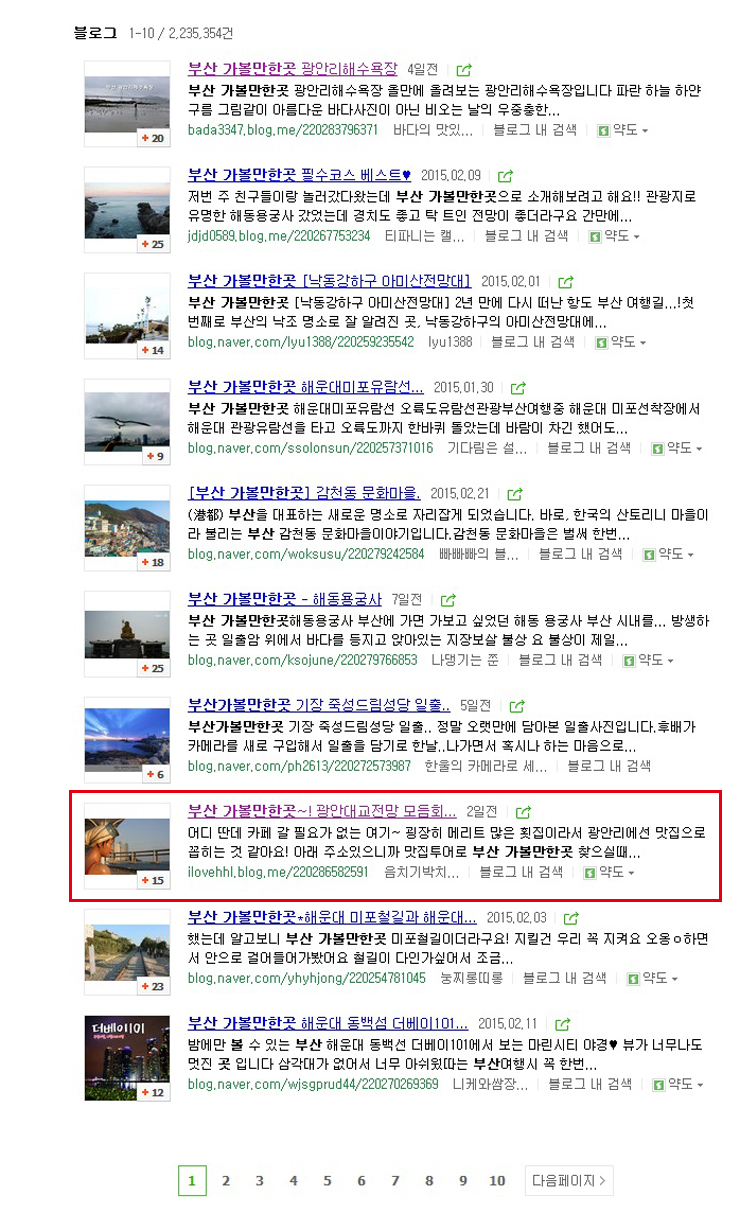
Task: Go to results page 2
Action: (x=226, y=1181)
